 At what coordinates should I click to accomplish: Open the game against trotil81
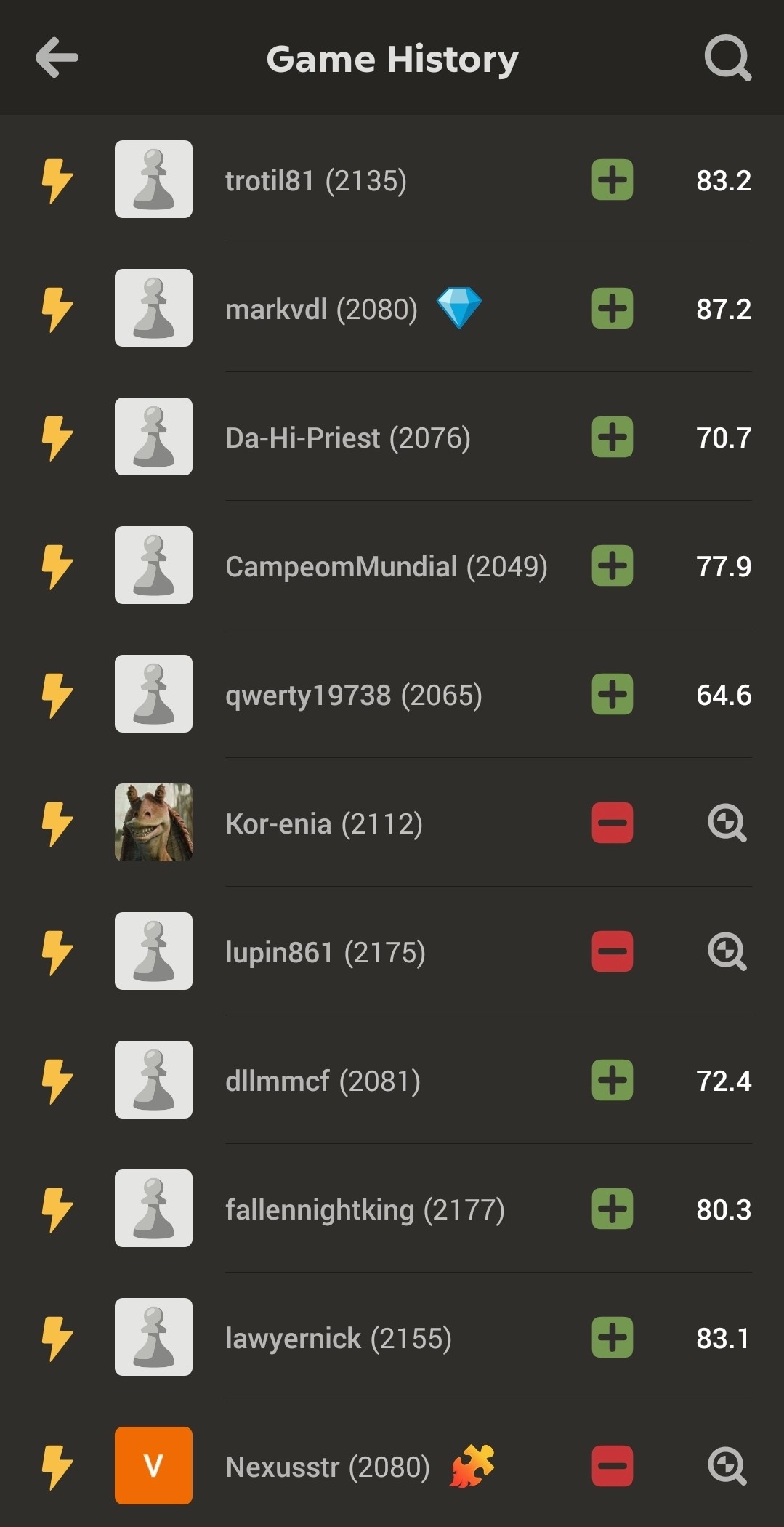[x=392, y=180]
